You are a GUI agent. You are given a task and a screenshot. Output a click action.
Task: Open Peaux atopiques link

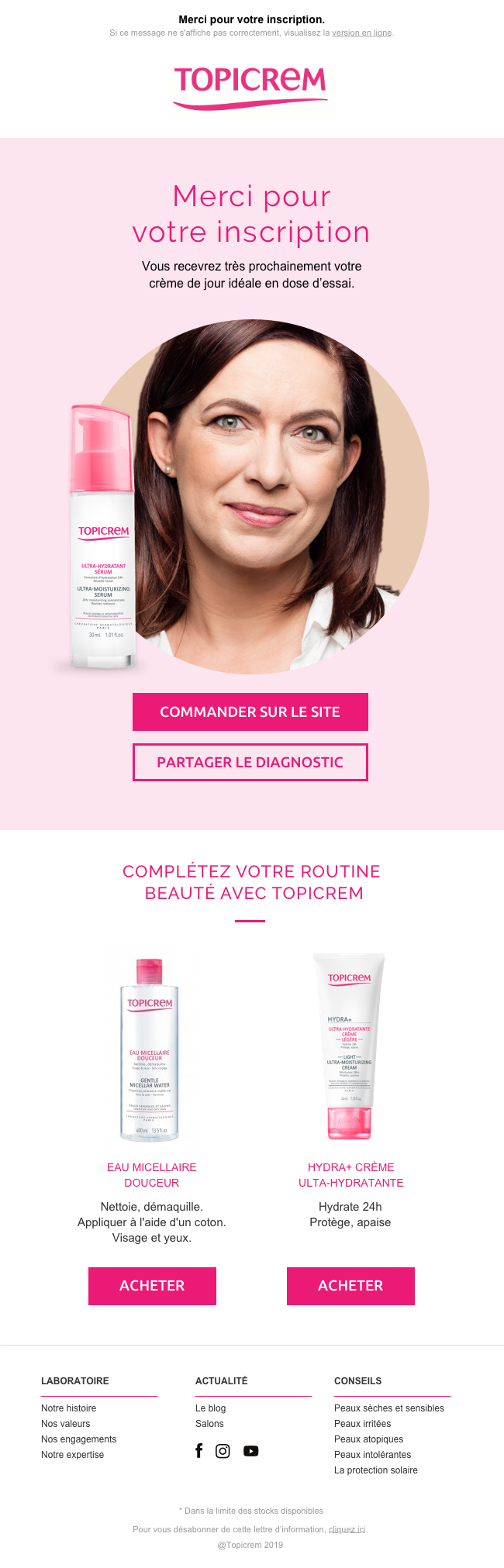tap(368, 1439)
